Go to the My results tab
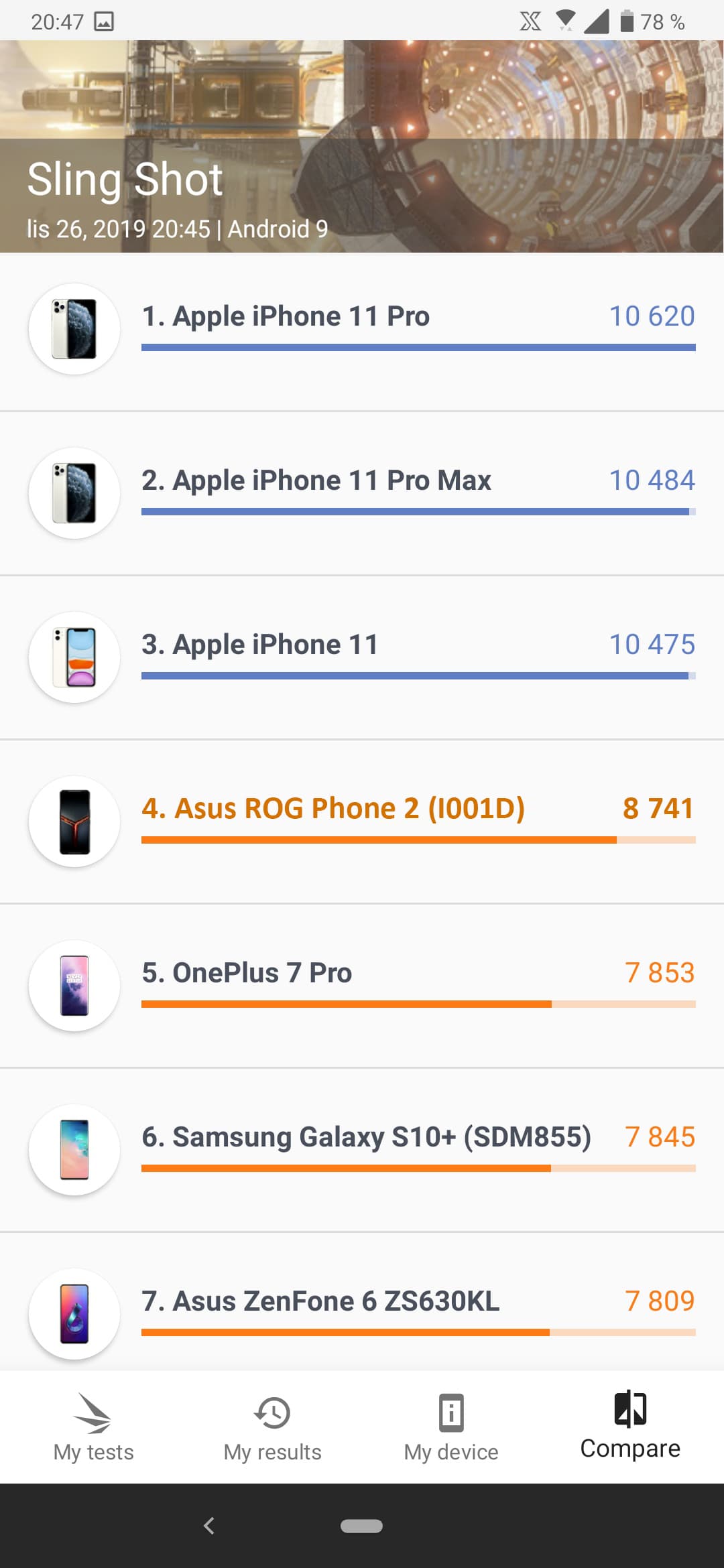The width and height of the screenshot is (724, 1568). coord(272,1427)
